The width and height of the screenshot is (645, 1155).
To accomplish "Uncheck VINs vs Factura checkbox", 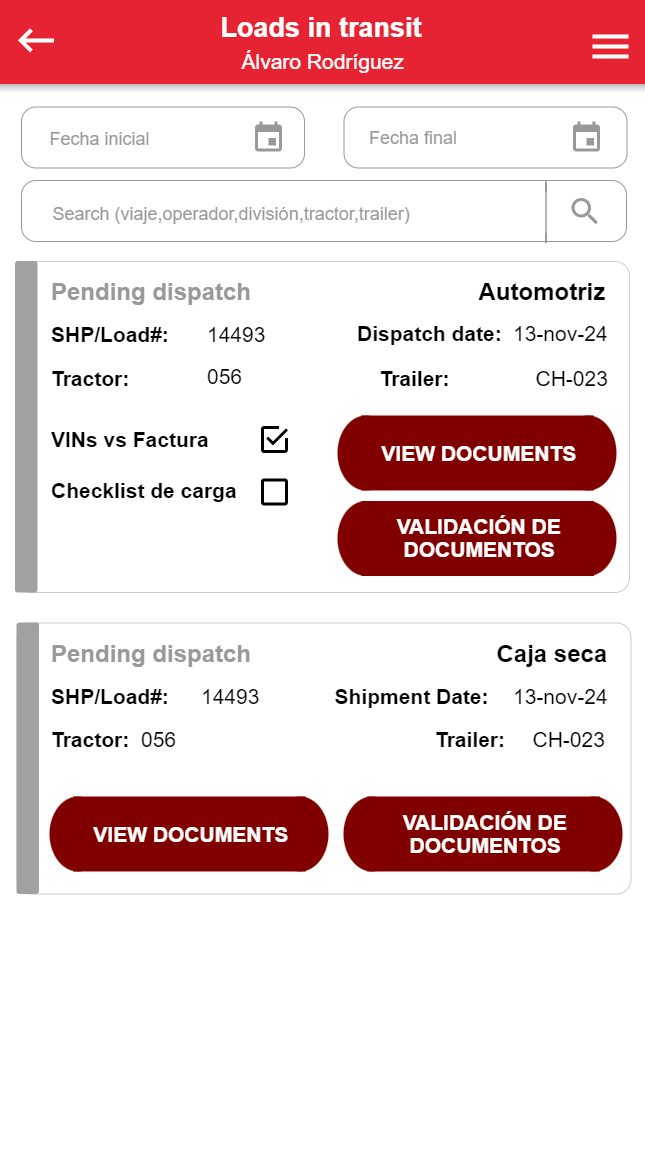I will click(x=274, y=439).
